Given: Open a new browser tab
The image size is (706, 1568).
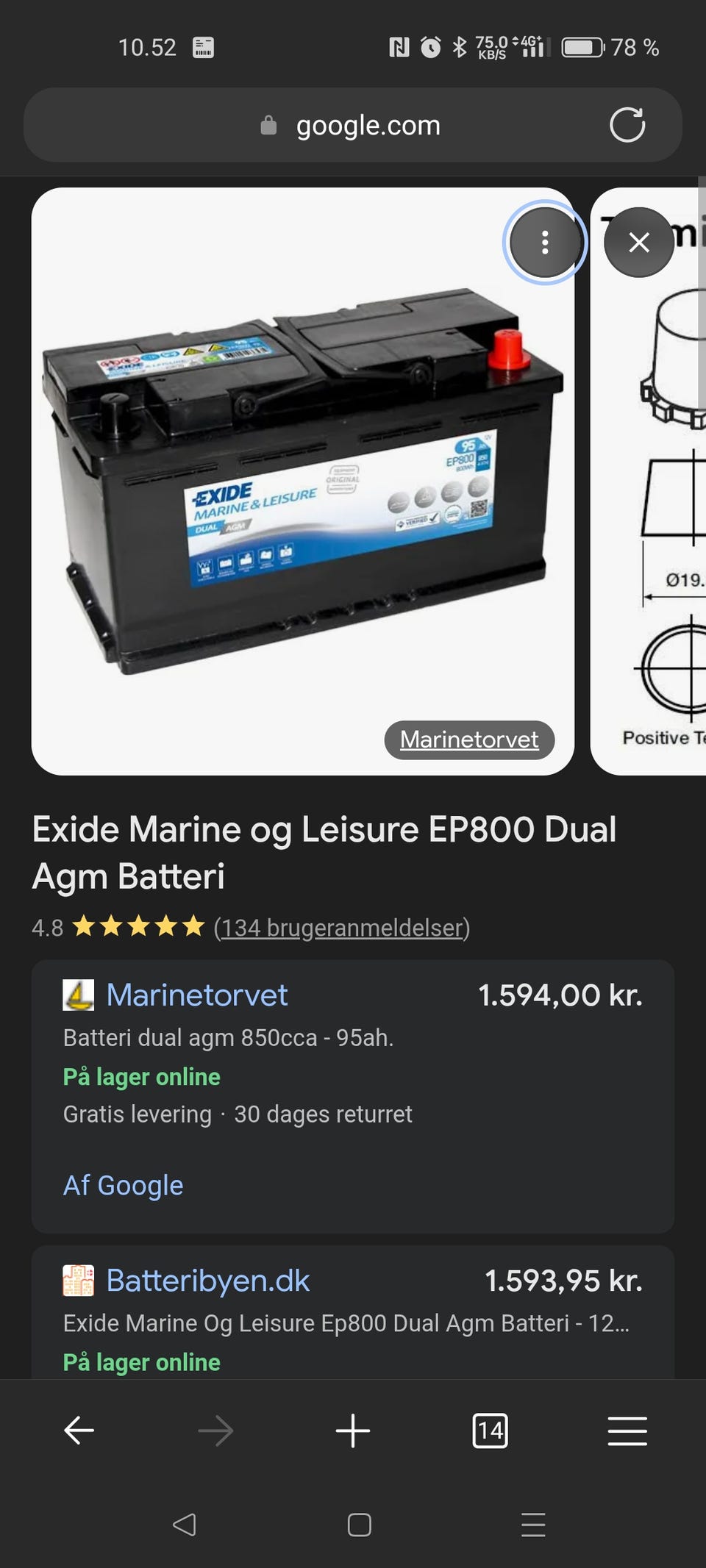Looking at the screenshot, I should [353, 1431].
